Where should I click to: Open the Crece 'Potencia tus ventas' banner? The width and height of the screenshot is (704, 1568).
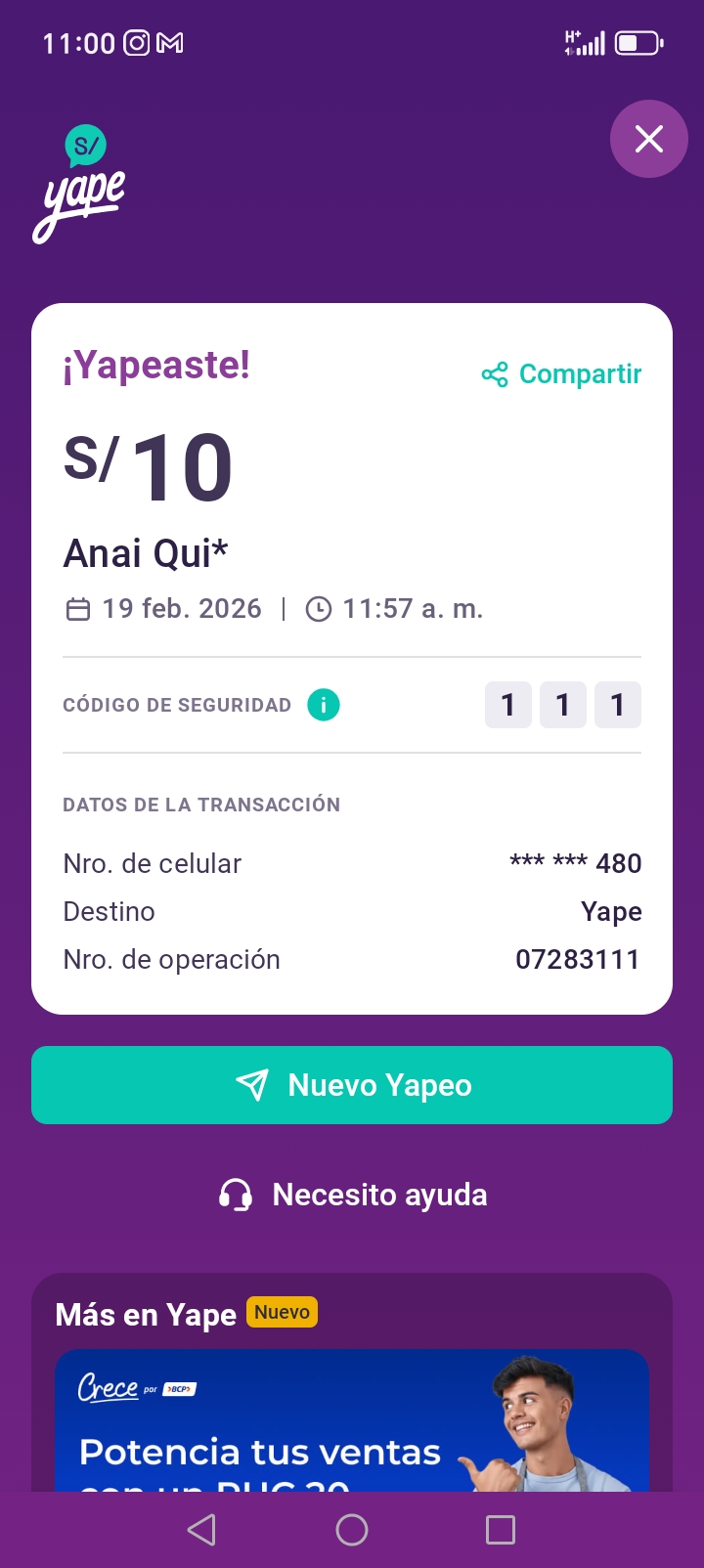coord(352,1422)
